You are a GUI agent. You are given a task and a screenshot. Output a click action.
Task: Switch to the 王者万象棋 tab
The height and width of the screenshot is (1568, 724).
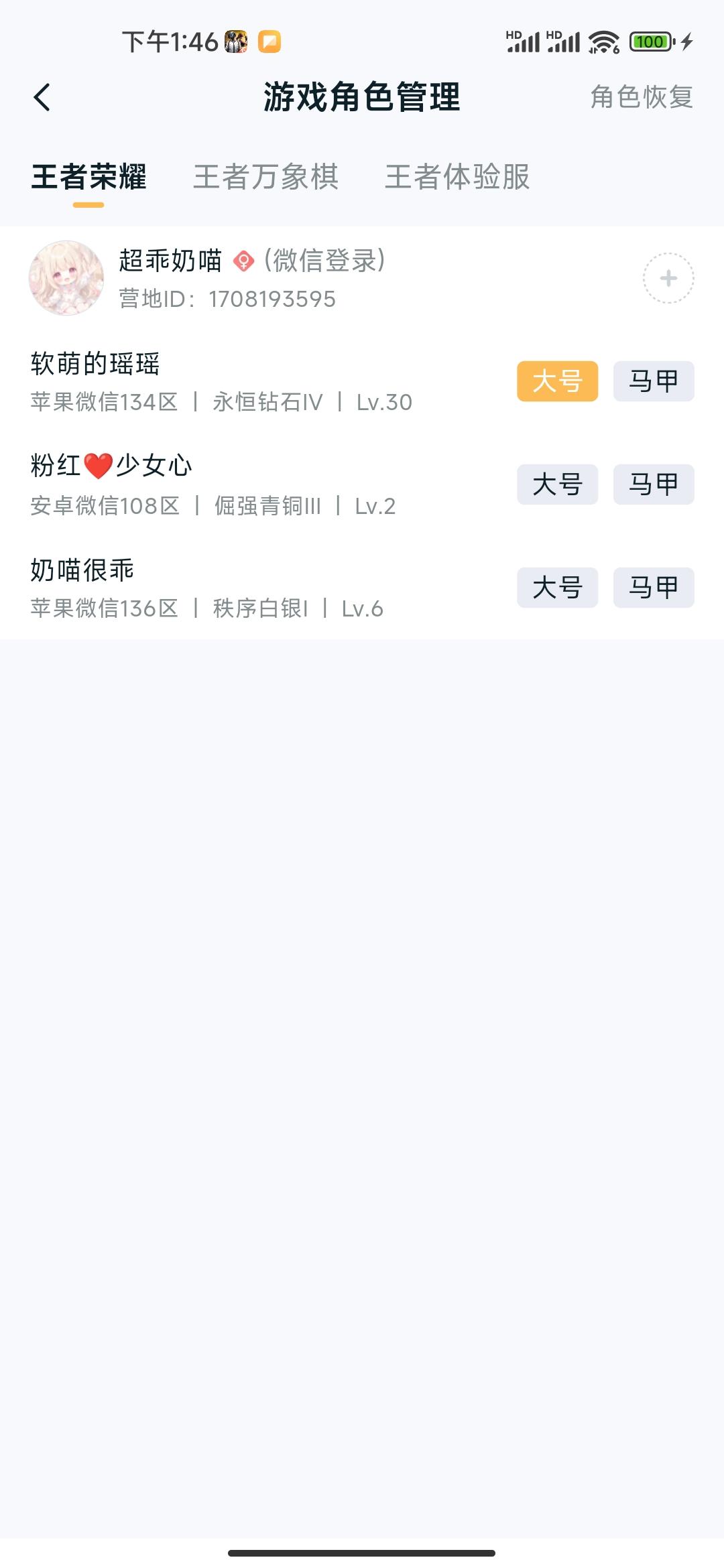pos(266,177)
